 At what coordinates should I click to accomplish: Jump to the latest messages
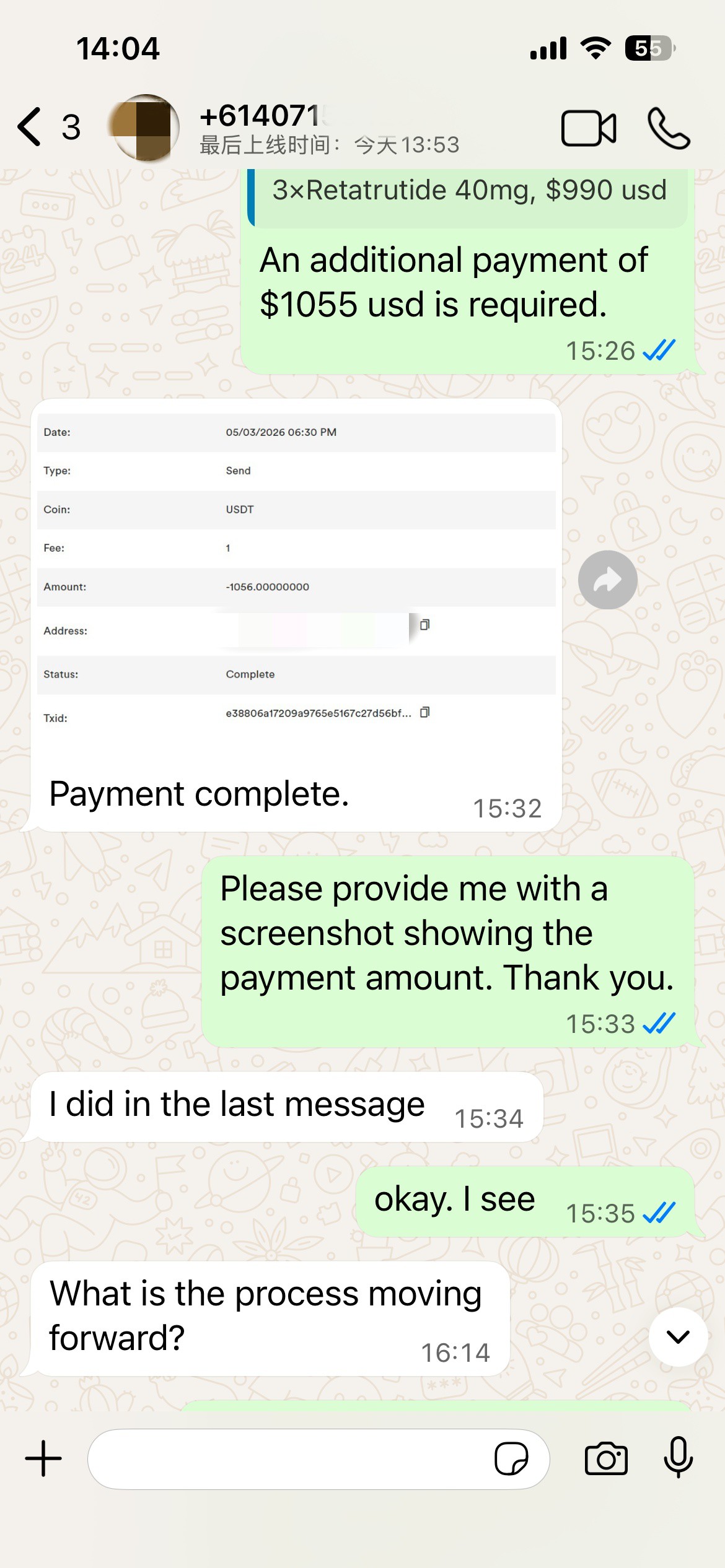coord(678,1336)
